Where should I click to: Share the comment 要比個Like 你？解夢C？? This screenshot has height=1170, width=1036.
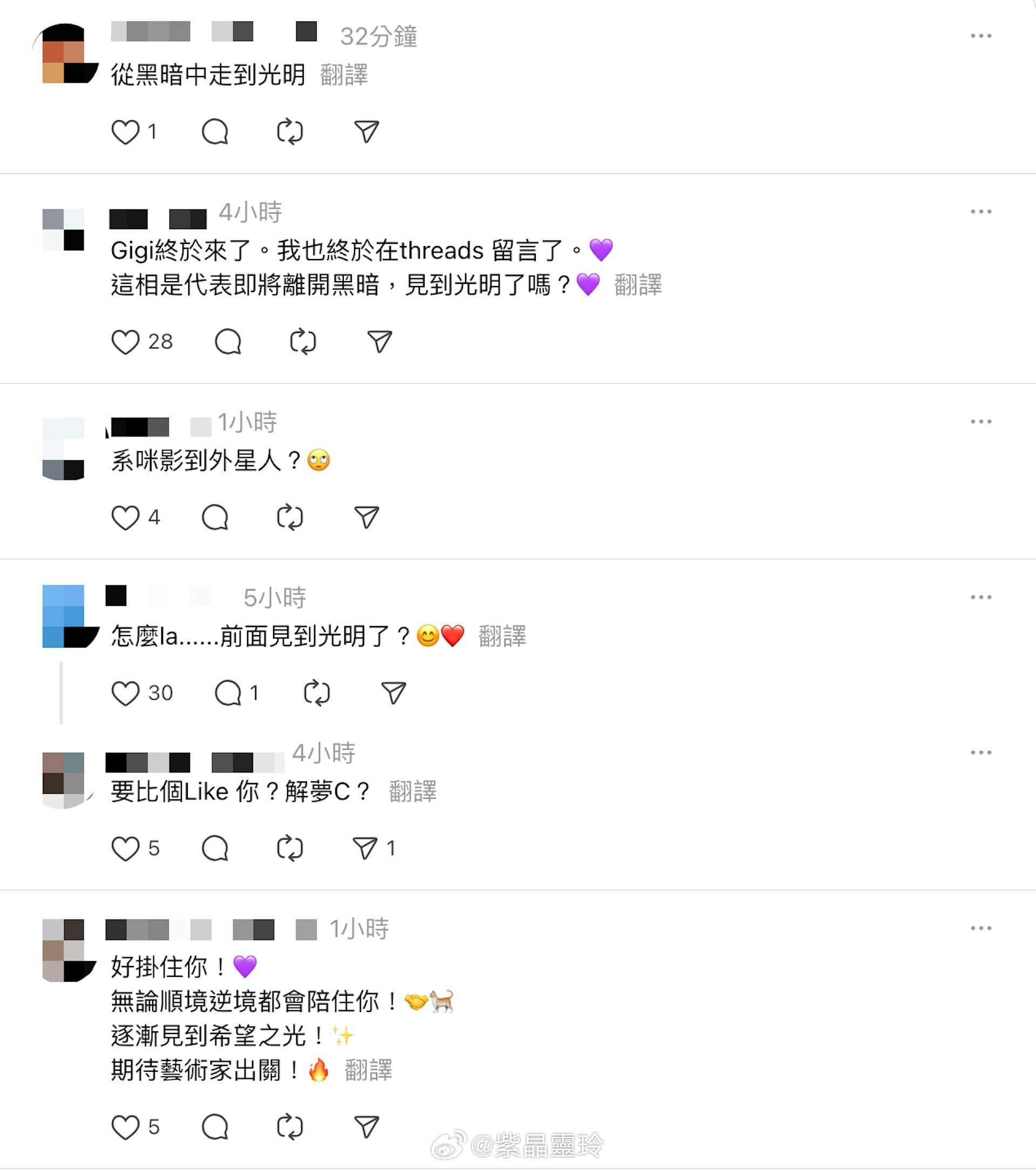[365, 849]
